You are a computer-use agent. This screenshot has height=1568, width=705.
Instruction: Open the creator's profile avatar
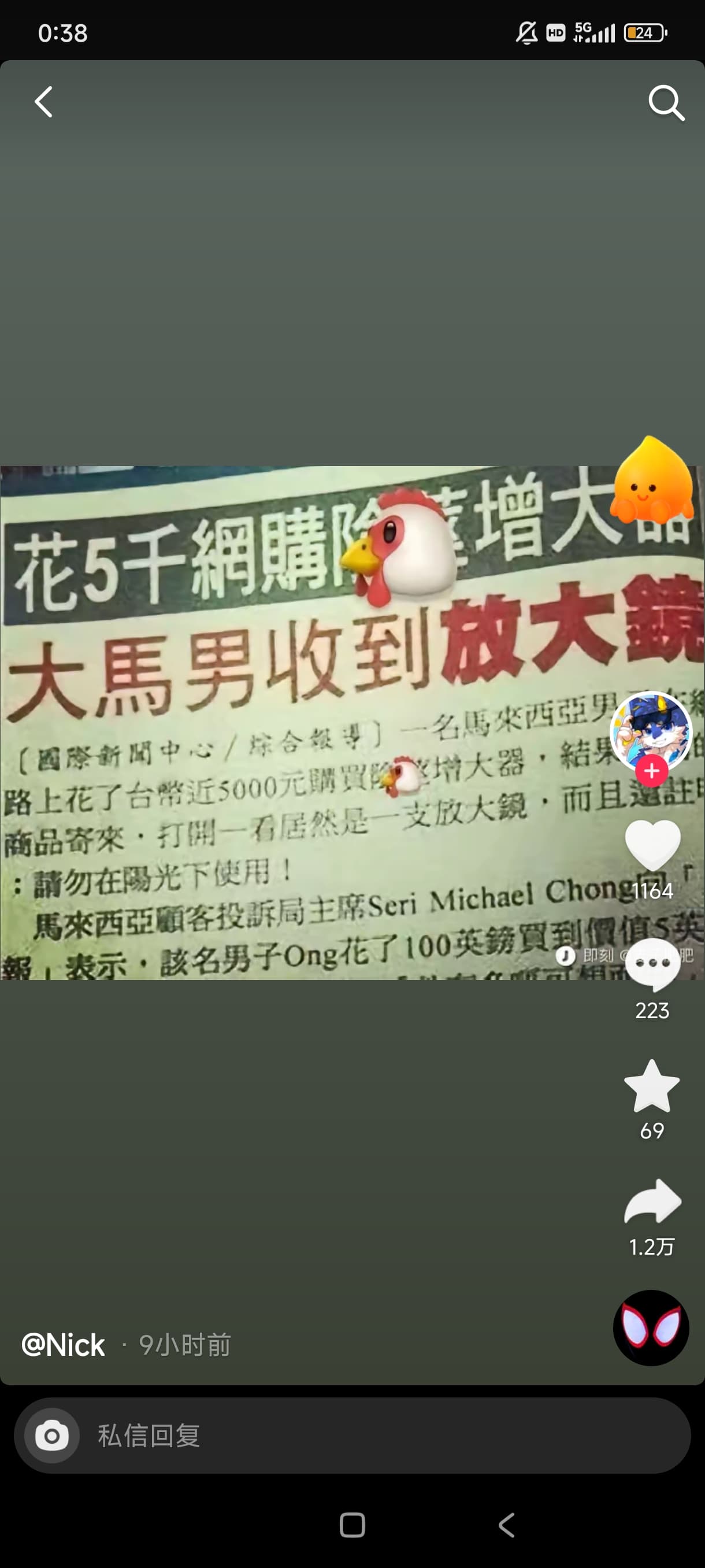pyautogui.click(x=651, y=731)
